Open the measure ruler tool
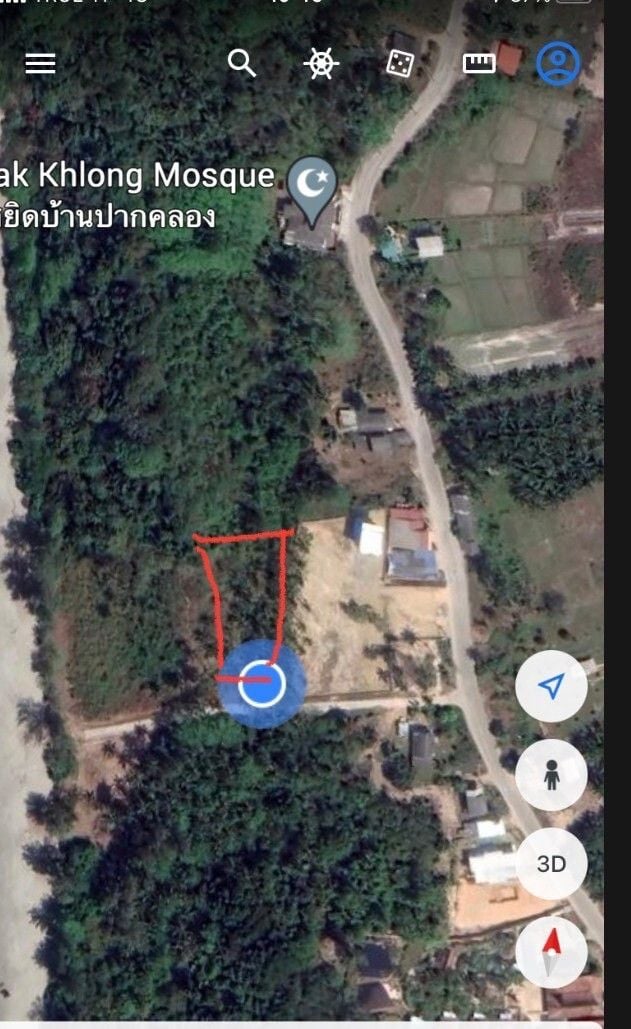Screen dimensions: 631x1029 pos(479,64)
